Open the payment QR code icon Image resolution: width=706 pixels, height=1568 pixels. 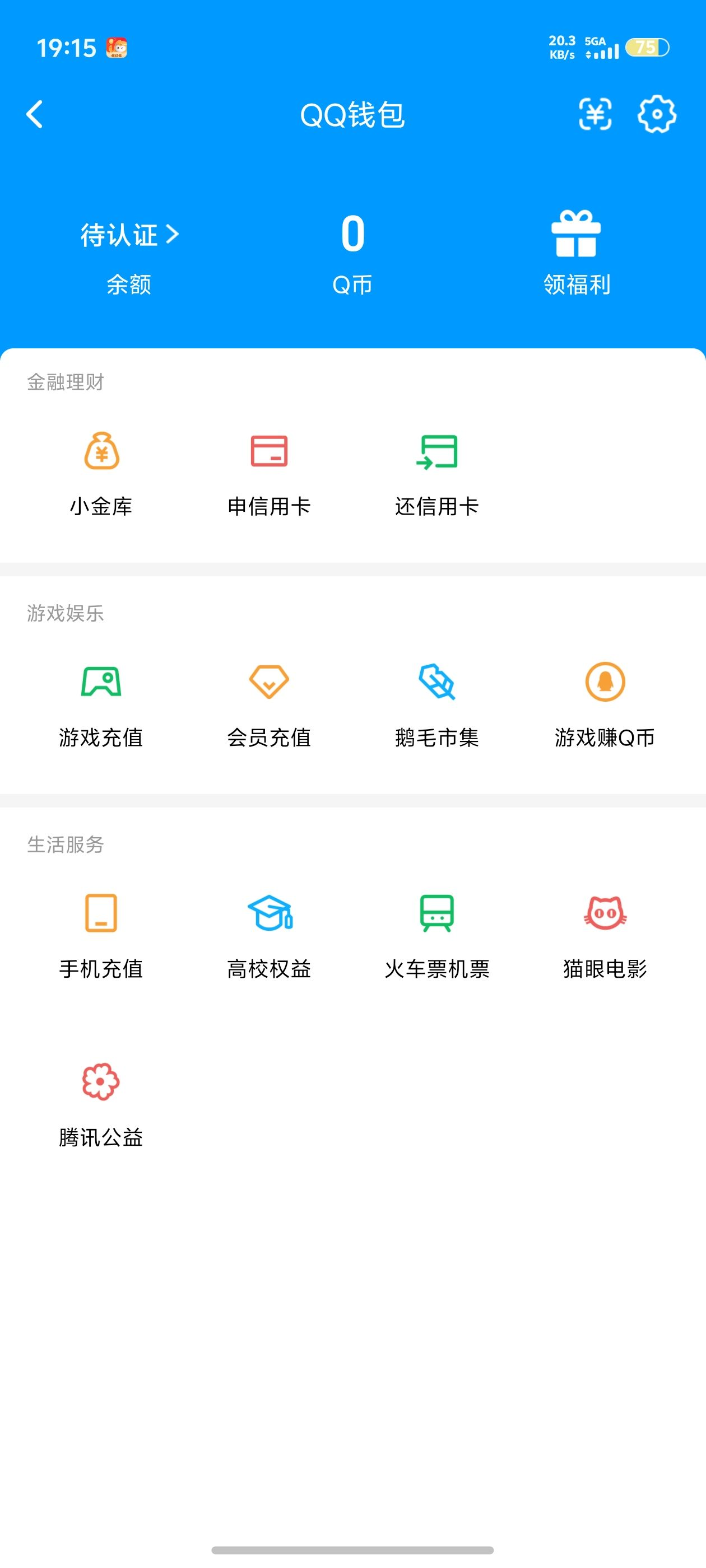pos(596,114)
